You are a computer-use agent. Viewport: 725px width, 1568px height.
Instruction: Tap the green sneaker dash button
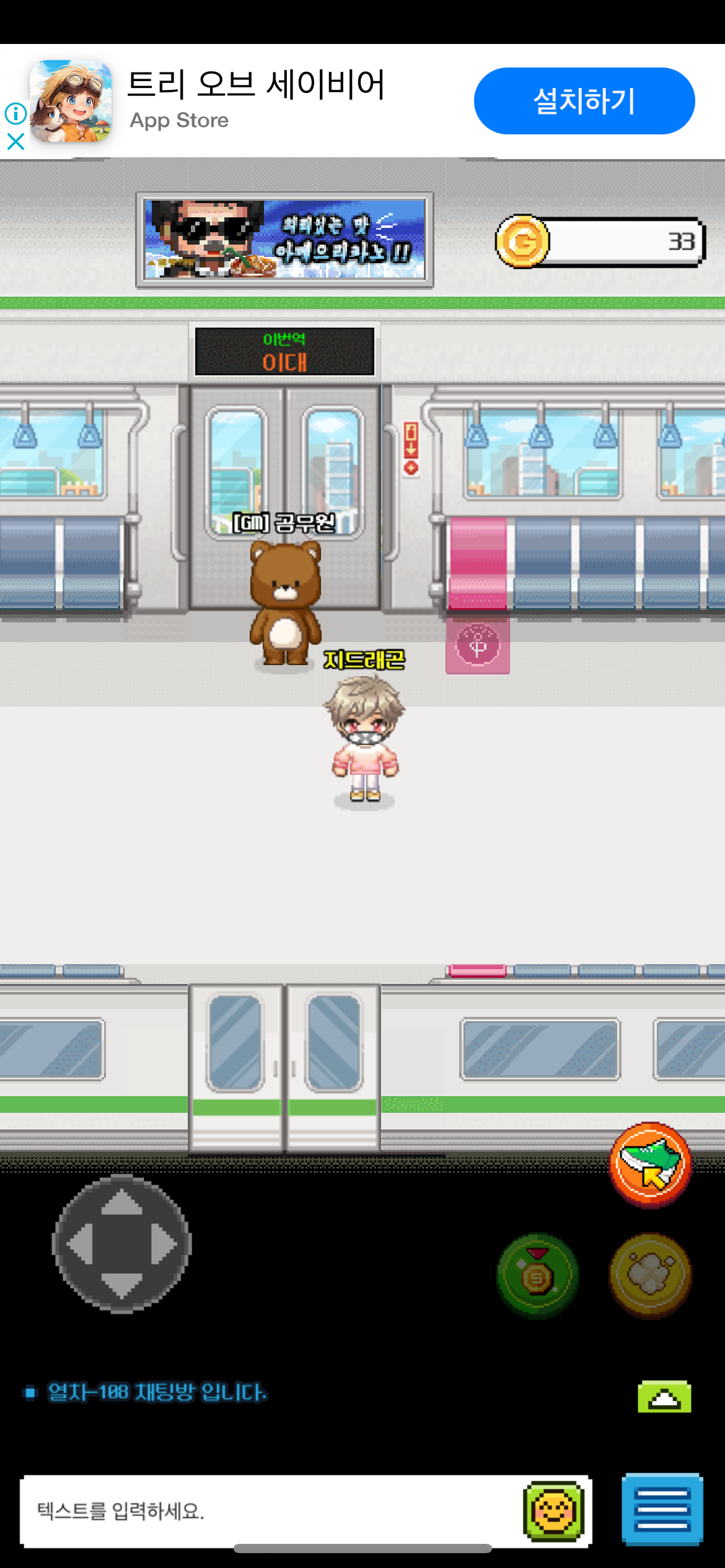[650, 1164]
